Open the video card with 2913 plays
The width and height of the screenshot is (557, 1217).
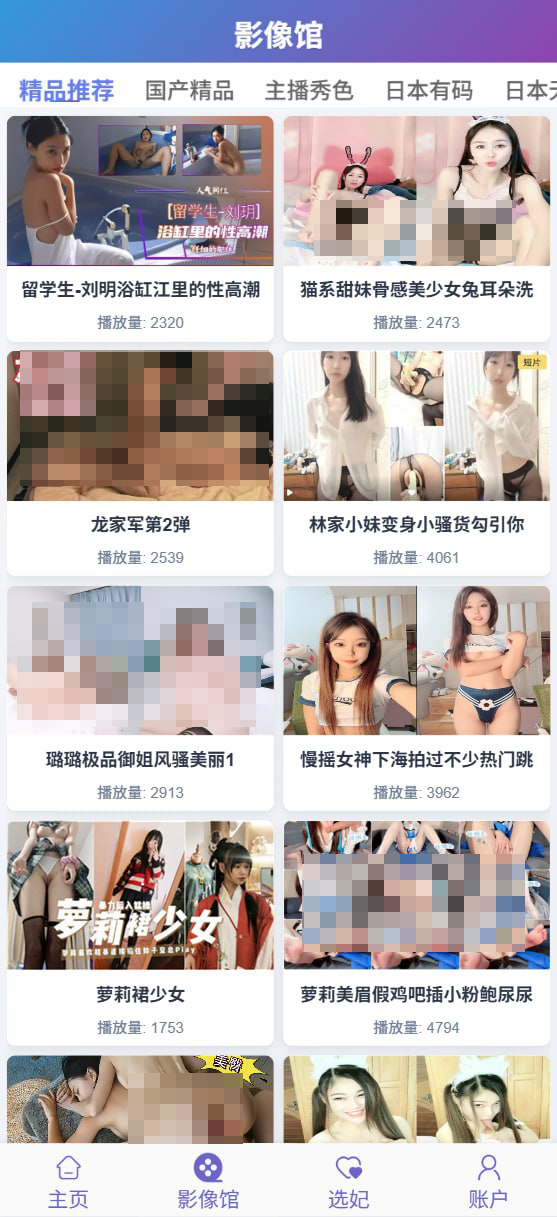click(140, 698)
